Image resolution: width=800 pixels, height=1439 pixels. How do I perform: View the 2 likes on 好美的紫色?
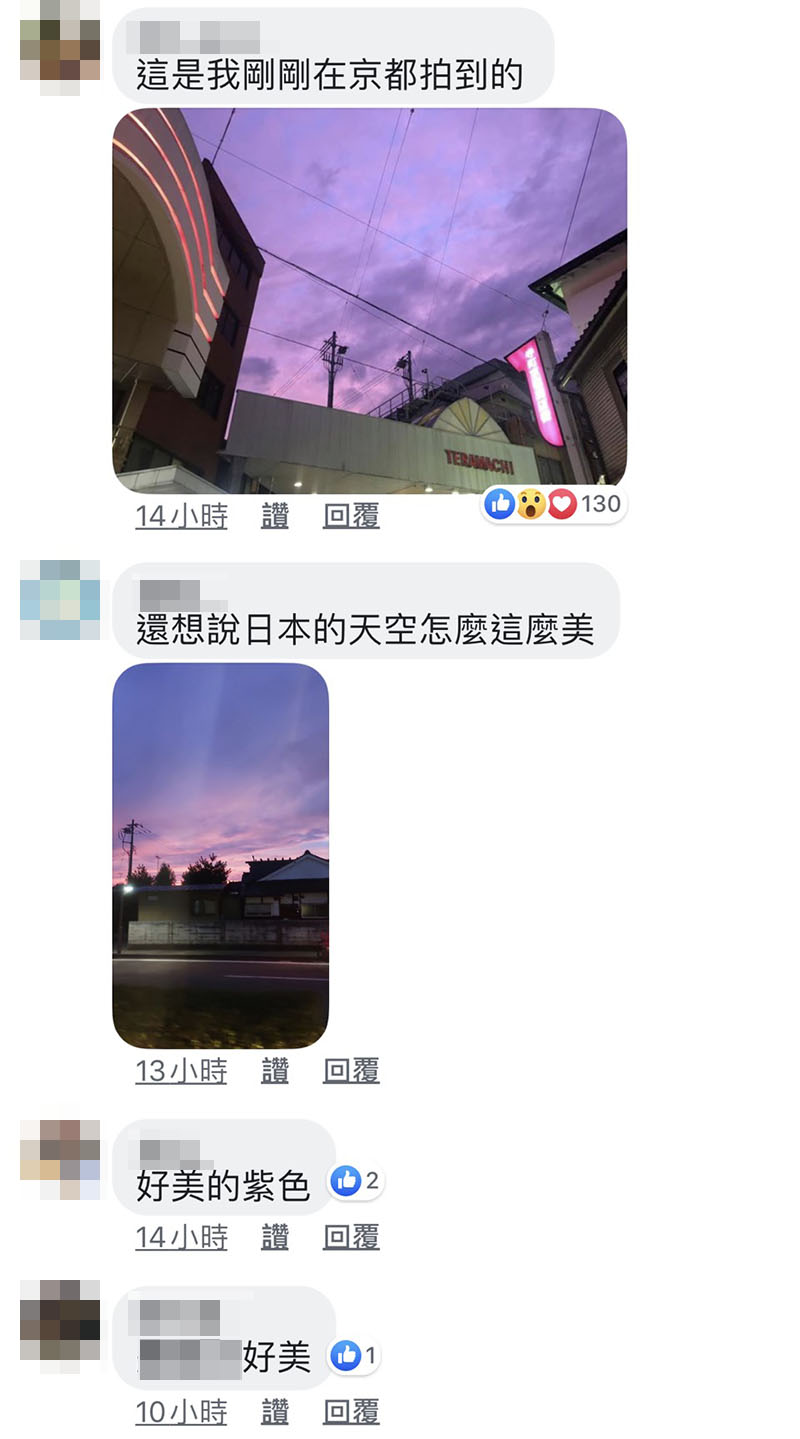(x=357, y=1181)
